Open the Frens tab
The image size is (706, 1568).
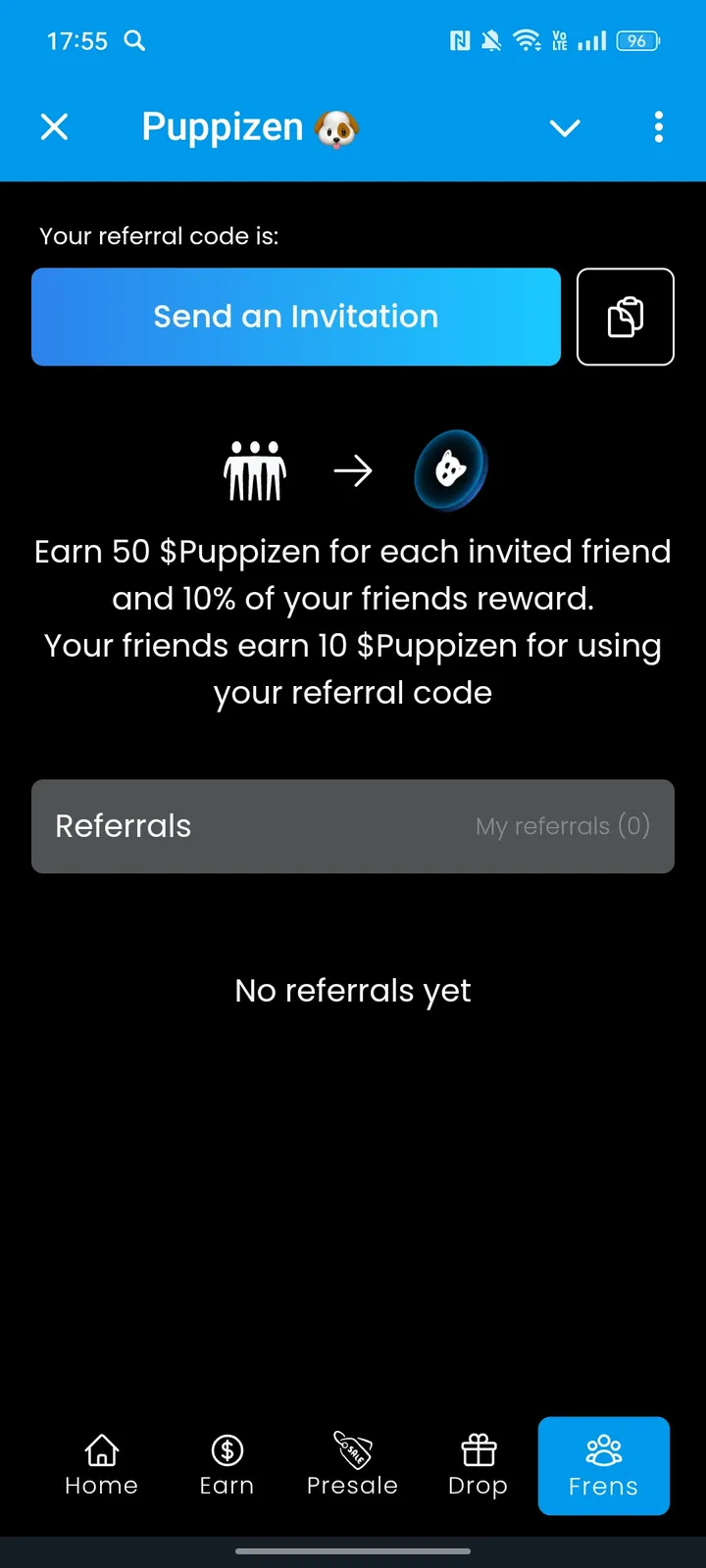(x=603, y=1465)
